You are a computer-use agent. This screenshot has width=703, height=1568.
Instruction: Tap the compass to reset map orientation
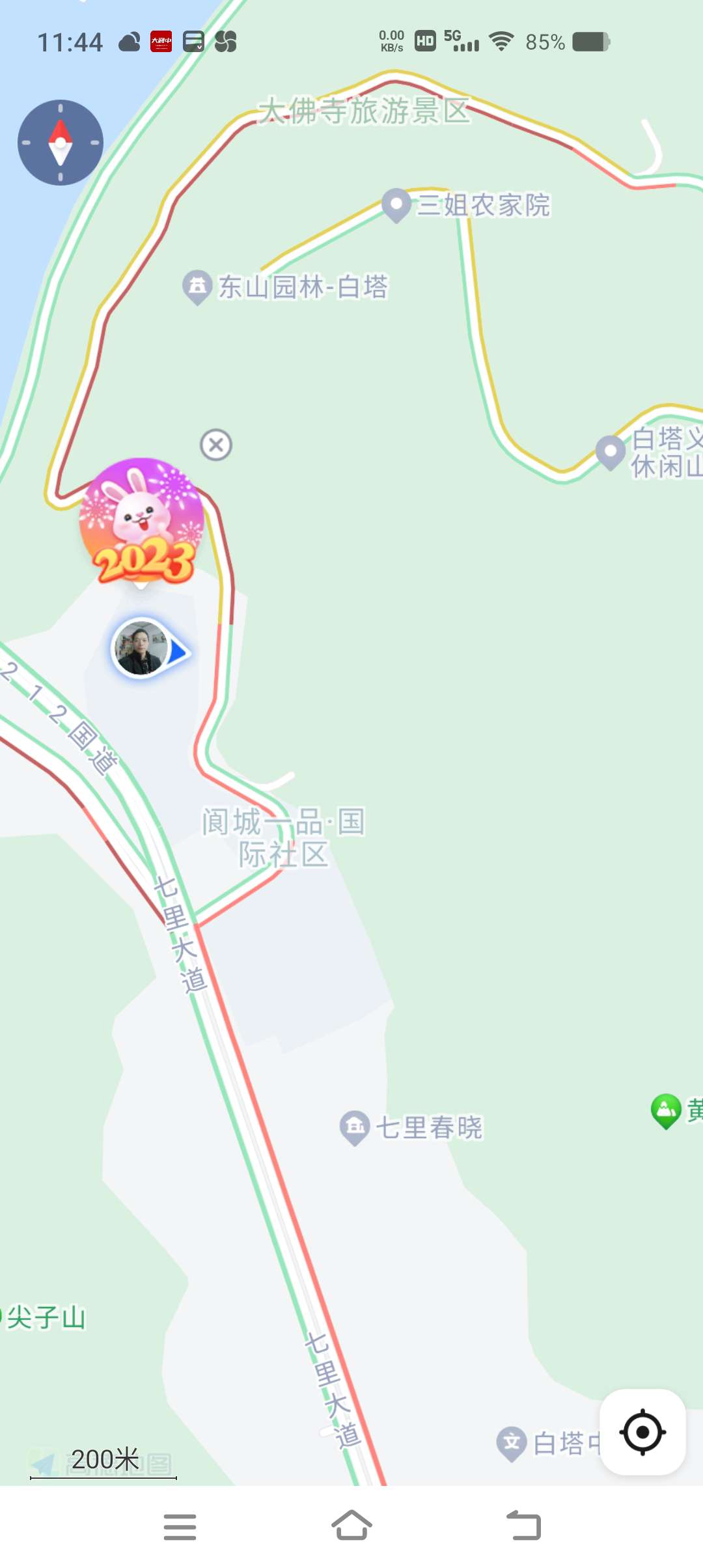[x=60, y=143]
